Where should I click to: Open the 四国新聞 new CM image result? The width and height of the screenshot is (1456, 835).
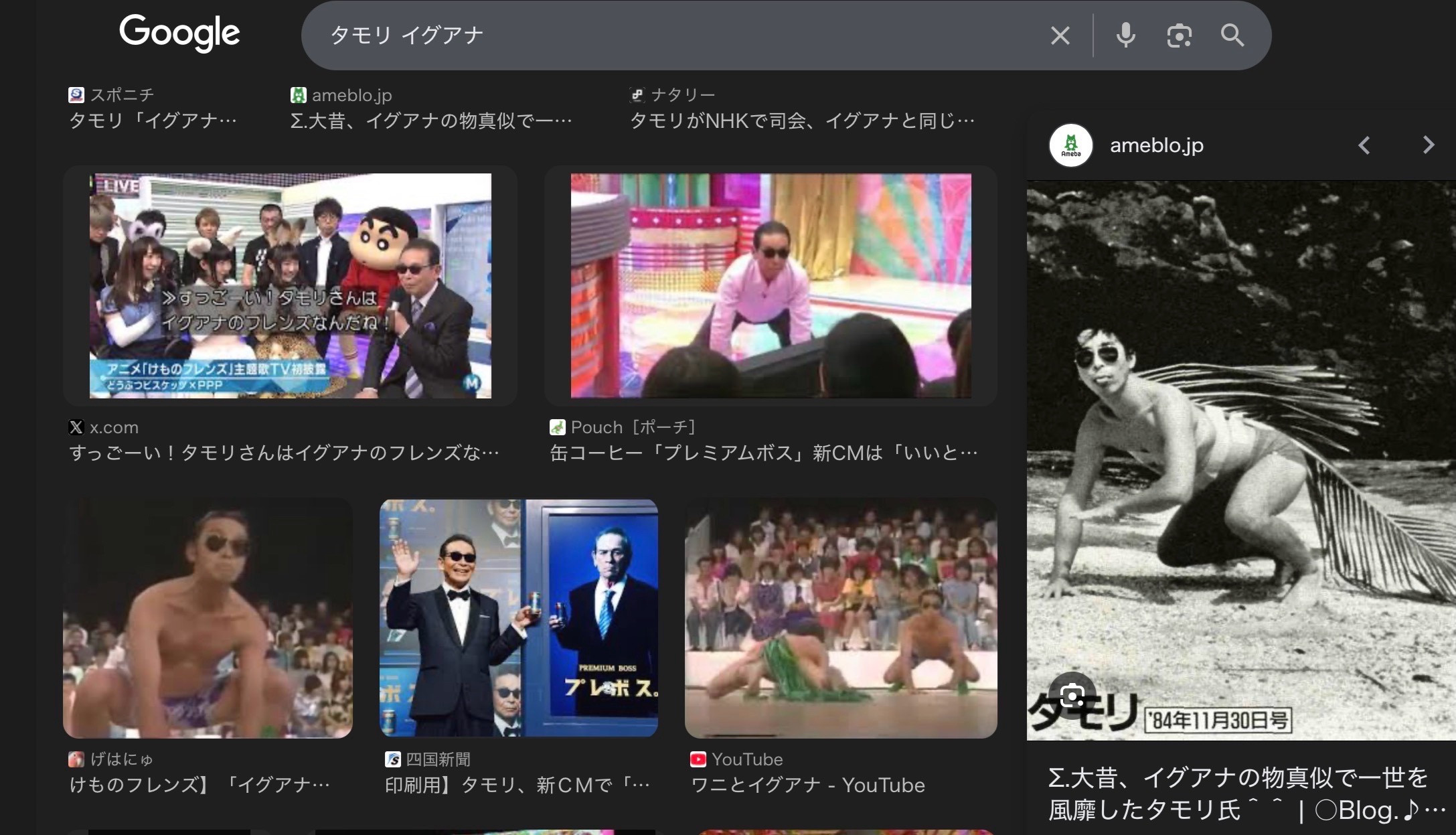(x=518, y=618)
